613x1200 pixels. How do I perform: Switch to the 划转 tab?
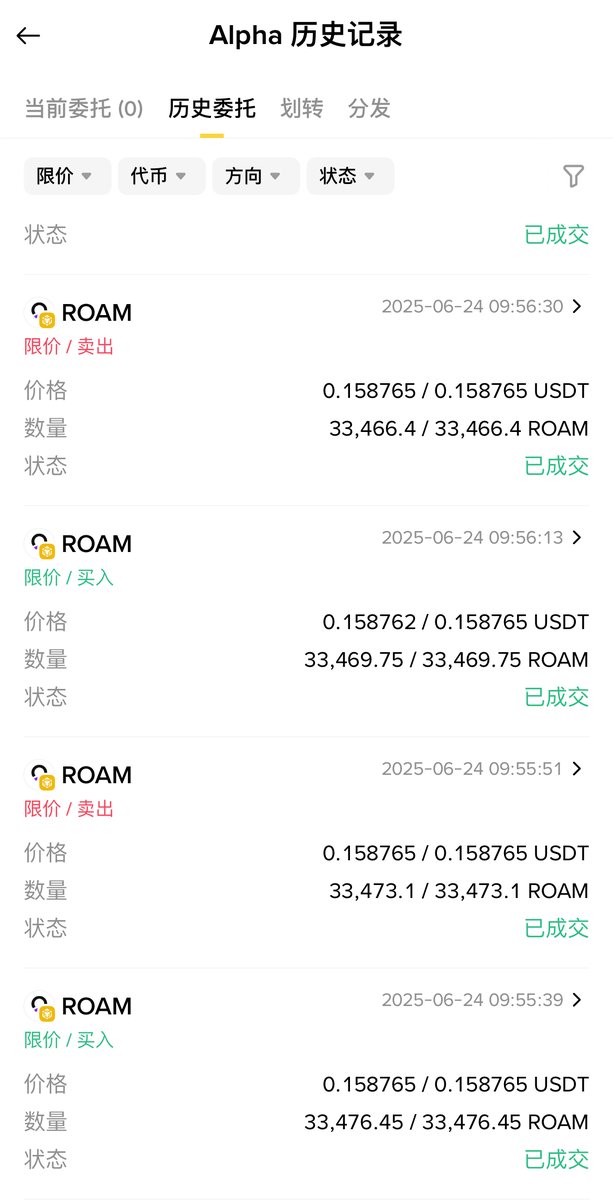point(302,108)
